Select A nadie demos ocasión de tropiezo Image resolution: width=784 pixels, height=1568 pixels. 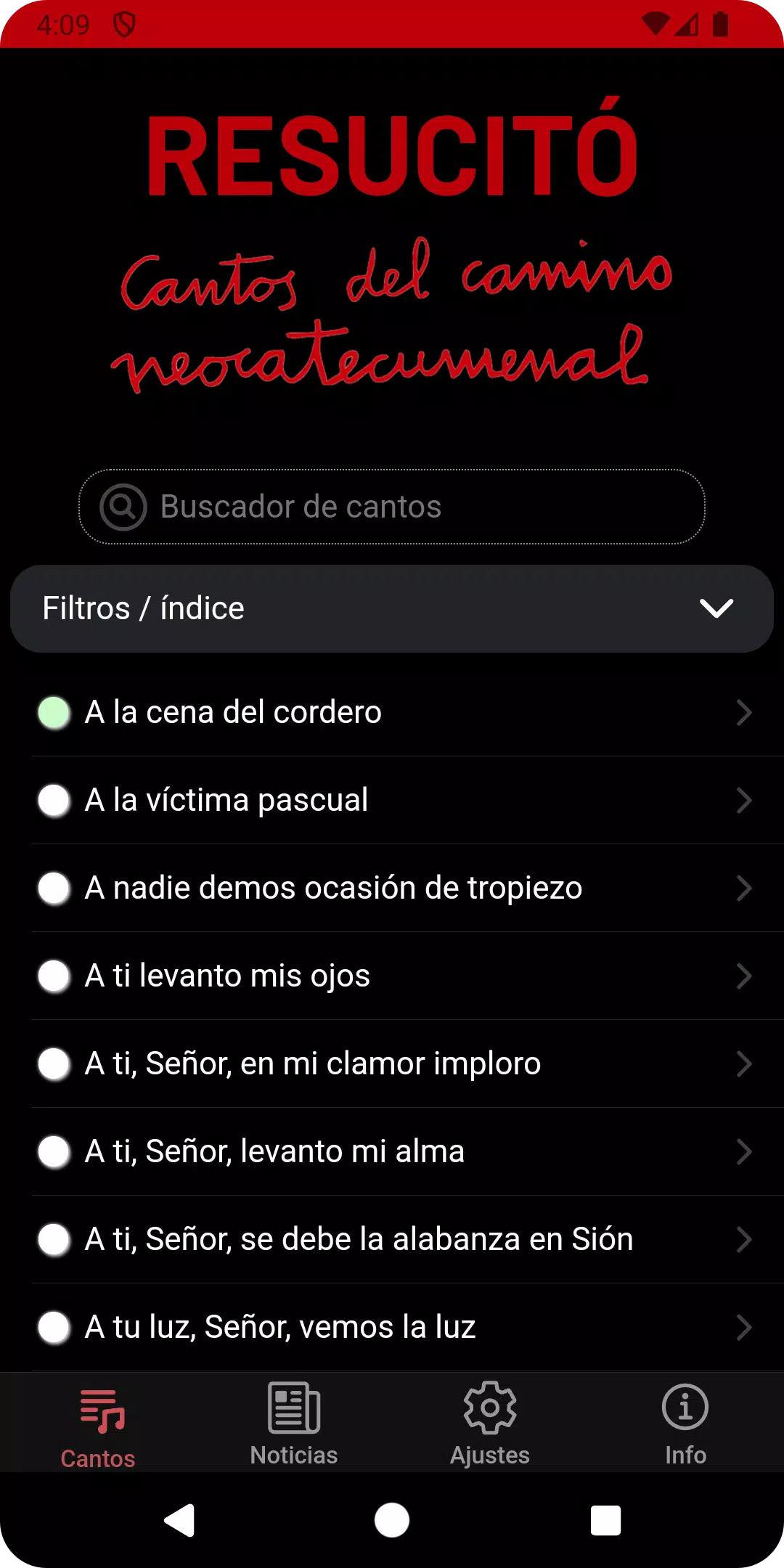(392, 888)
